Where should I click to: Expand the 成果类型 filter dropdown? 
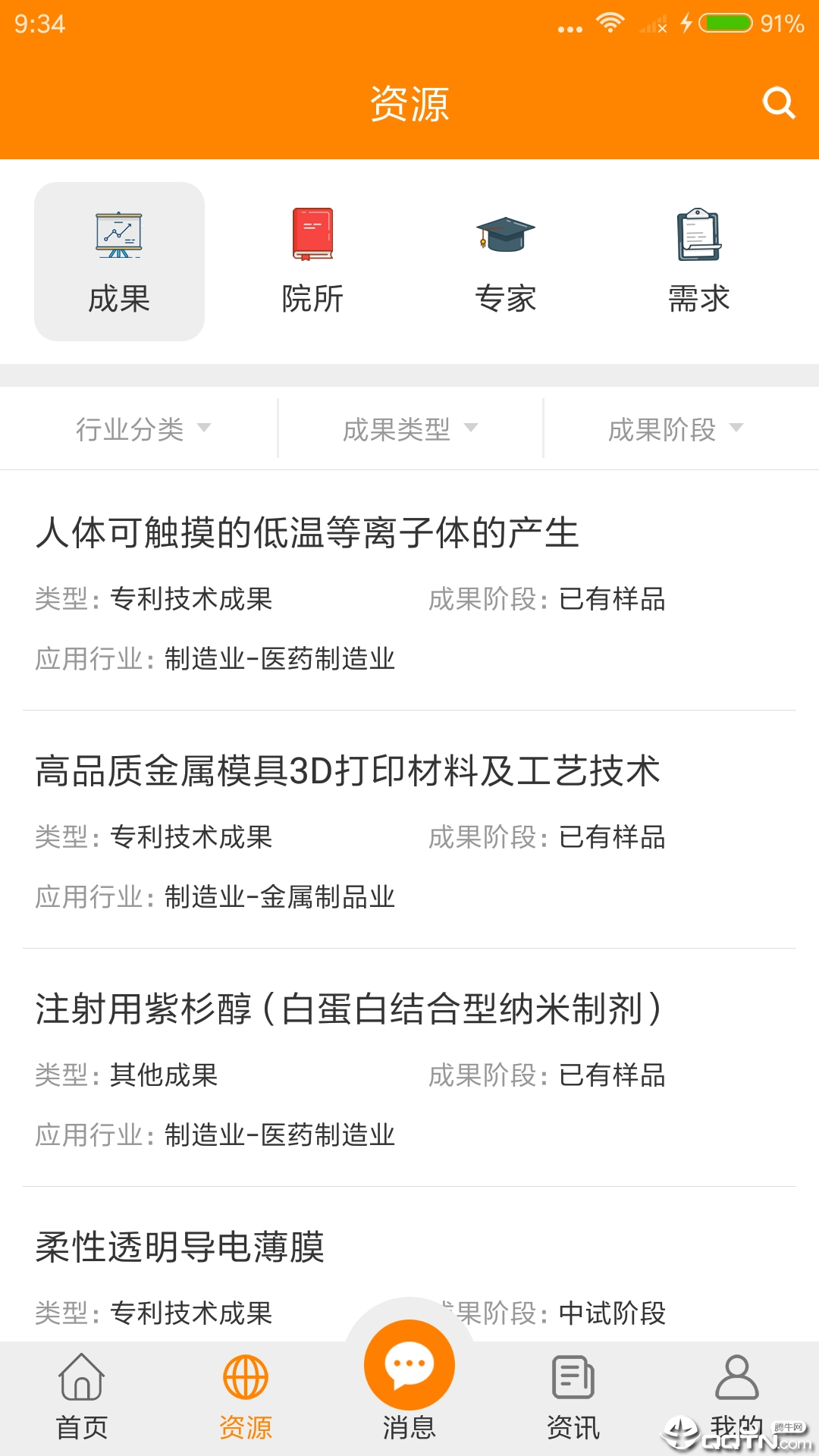(410, 428)
